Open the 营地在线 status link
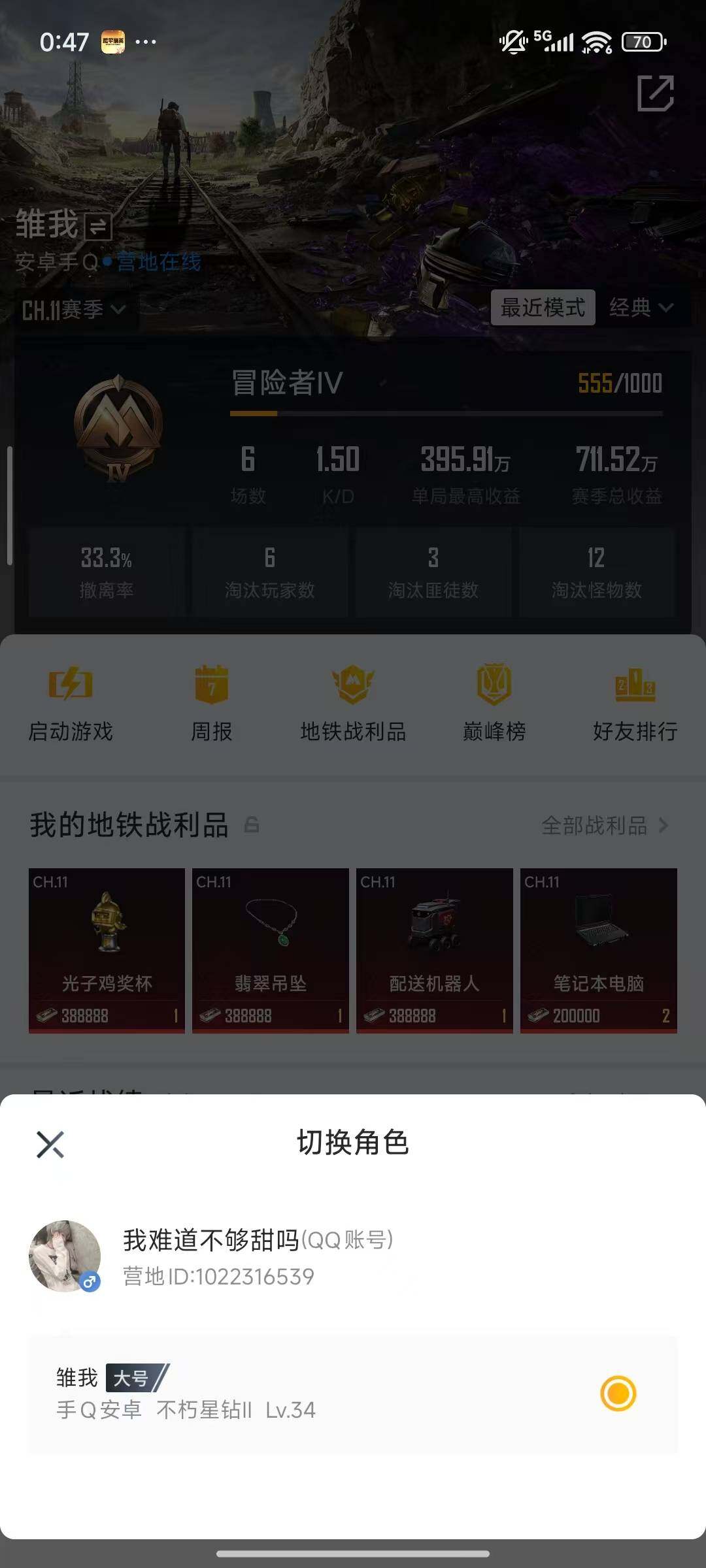This screenshot has width=706, height=1568. (157, 262)
